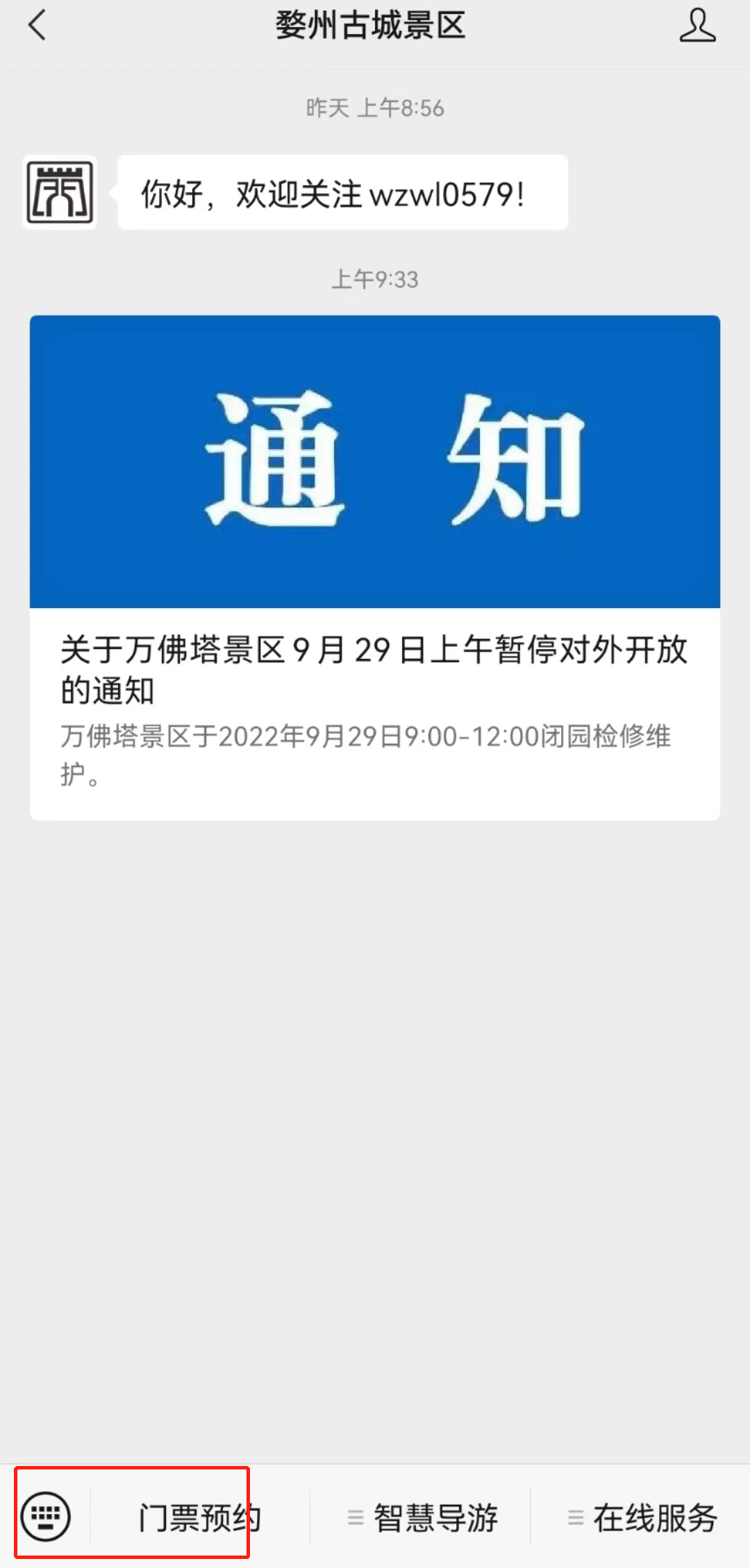This screenshot has height=1568, width=750.
Task: Open the 门票预约 menu
Action: click(199, 1517)
